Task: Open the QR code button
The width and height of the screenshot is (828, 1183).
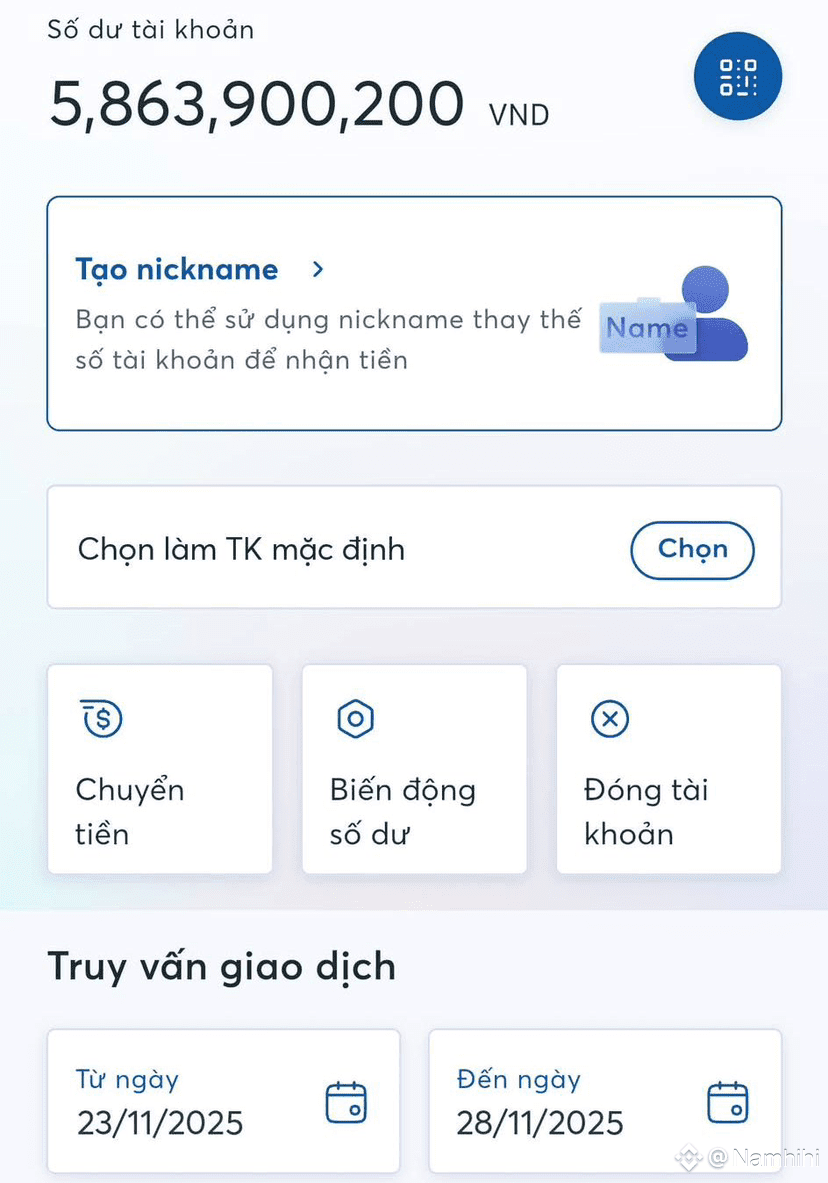Action: click(738, 77)
